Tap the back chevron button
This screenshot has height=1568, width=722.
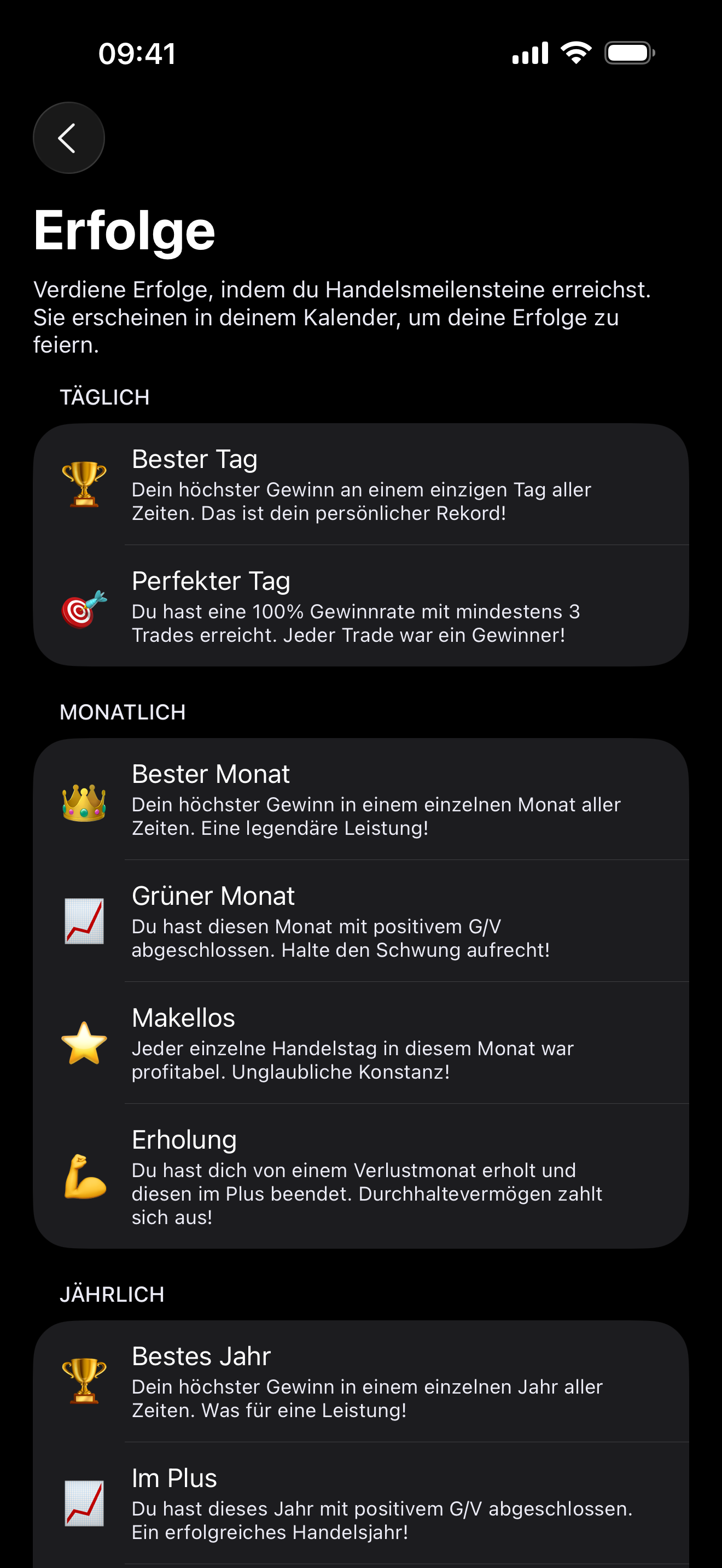(68, 138)
